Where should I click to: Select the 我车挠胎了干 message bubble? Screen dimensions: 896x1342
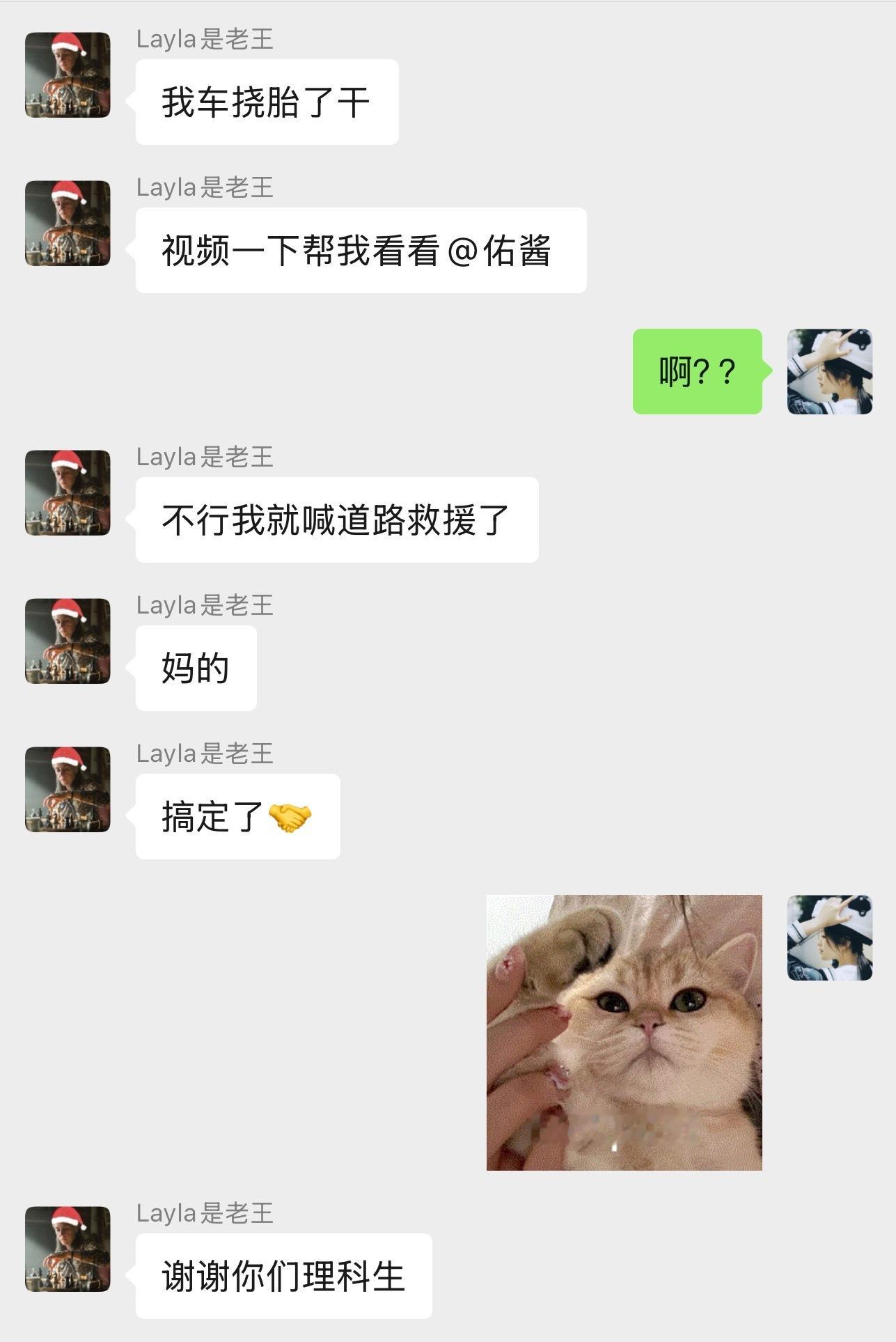[267, 101]
